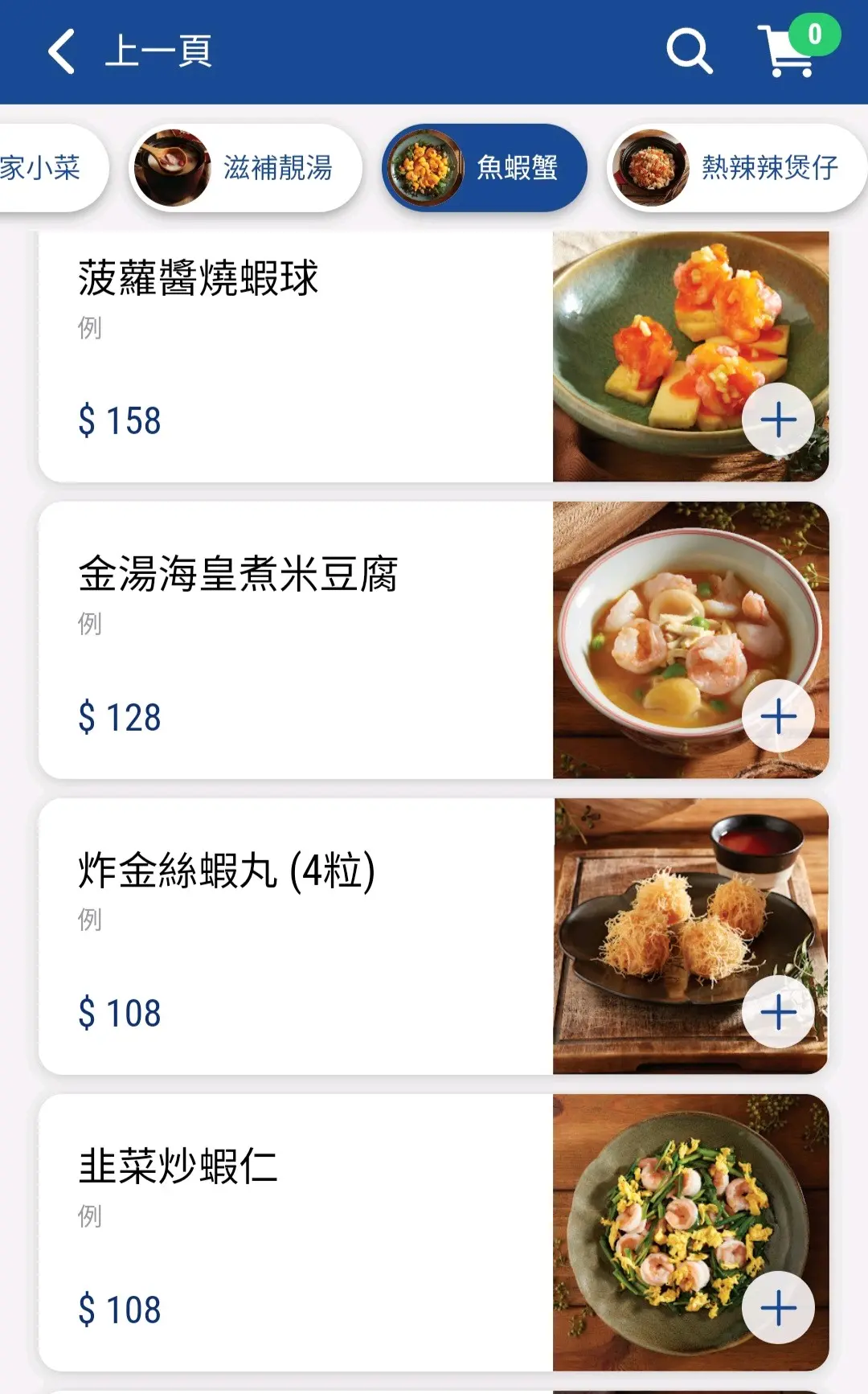Add 金湯海皇煮米豆腐 to the cart
This screenshot has height=1394, width=868.
coord(778,715)
